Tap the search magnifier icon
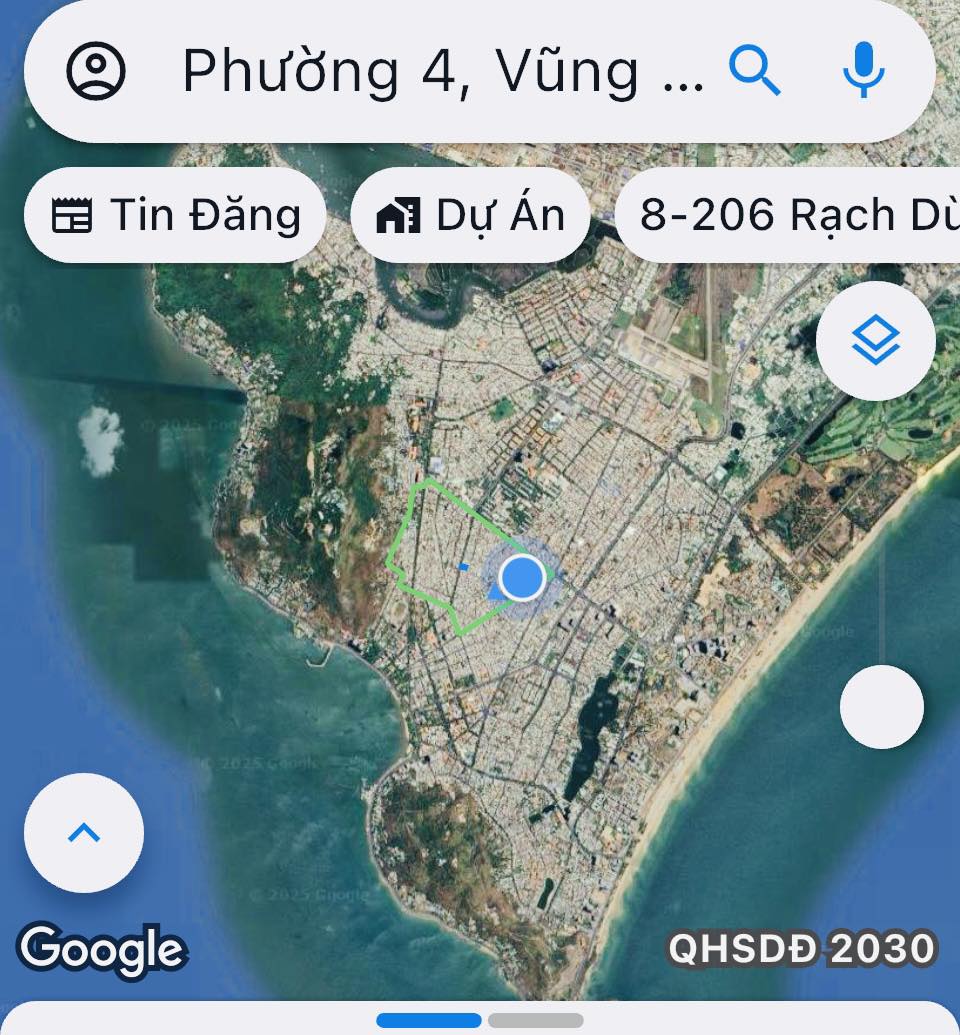This screenshot has height=1035, width=960. pyautogui.click(x=755, y=70)
